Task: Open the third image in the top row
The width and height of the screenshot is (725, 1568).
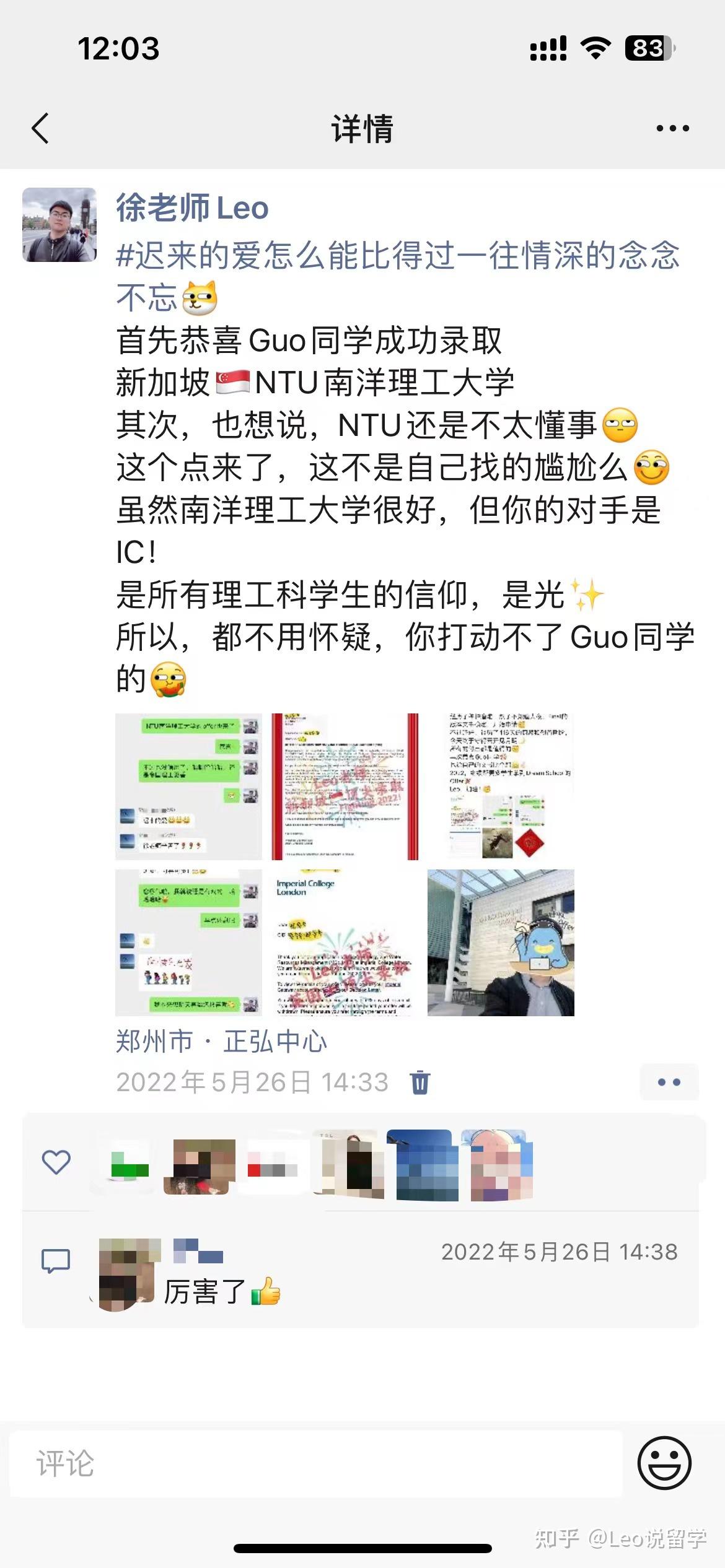Action: coord(501,786)
